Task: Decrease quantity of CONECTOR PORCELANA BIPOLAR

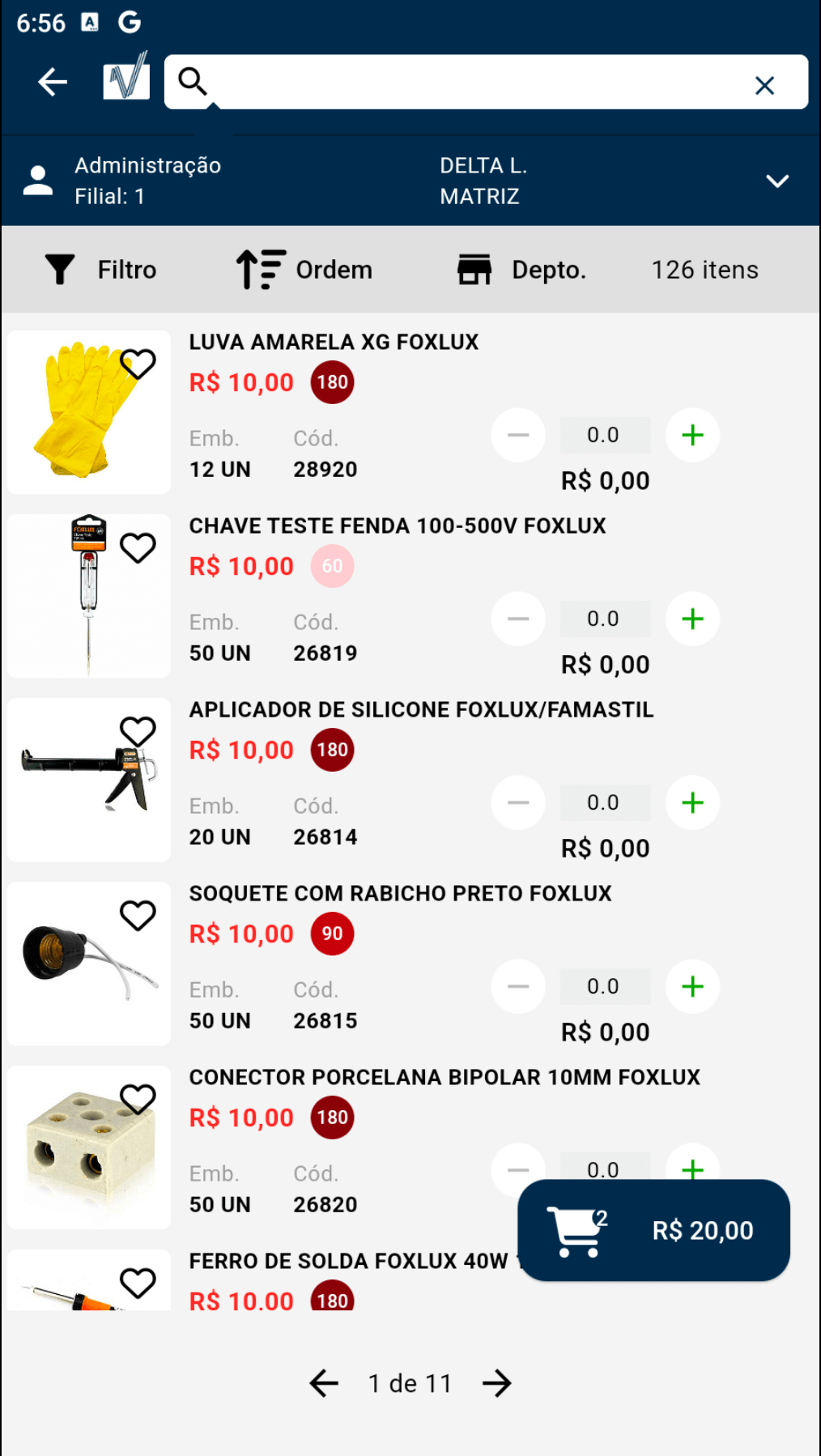Action: tap(518, 1169)
